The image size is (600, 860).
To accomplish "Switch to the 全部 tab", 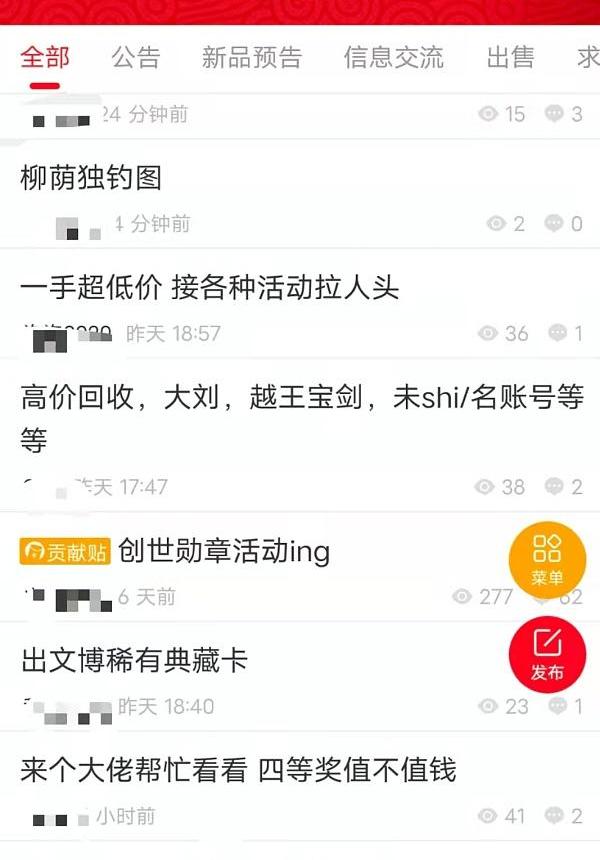I will point(45,57).
